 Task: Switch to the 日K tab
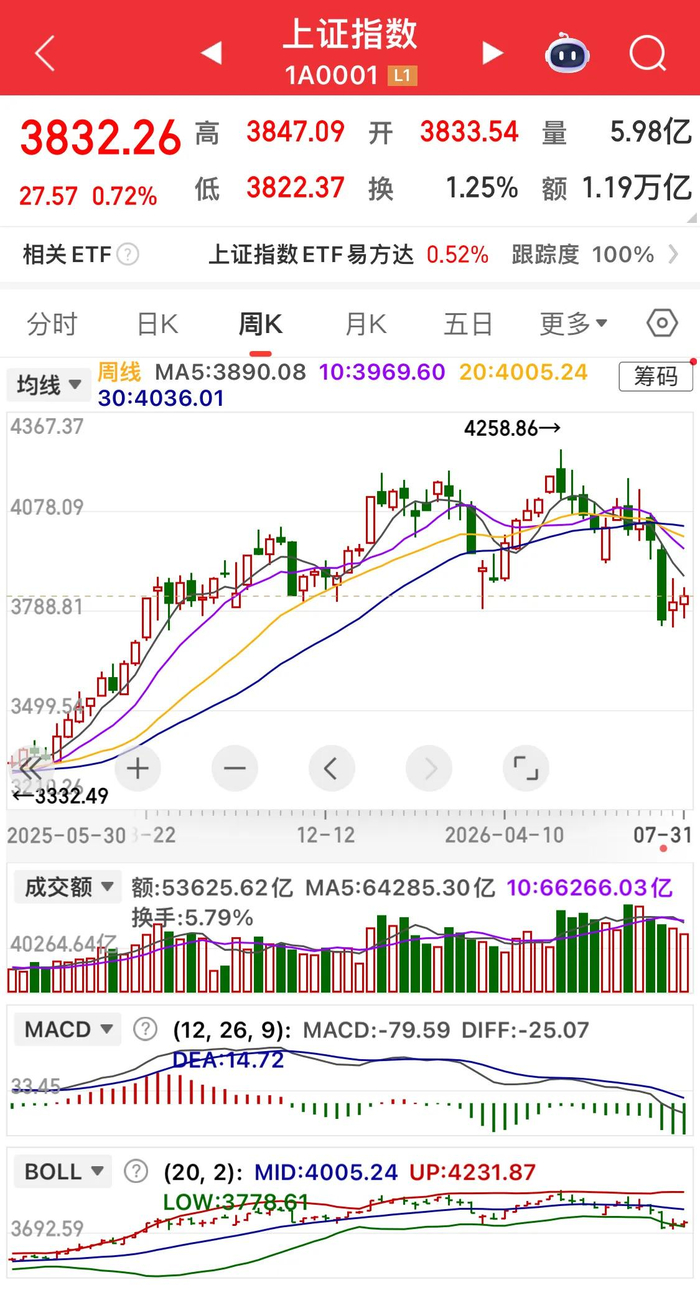157,324
